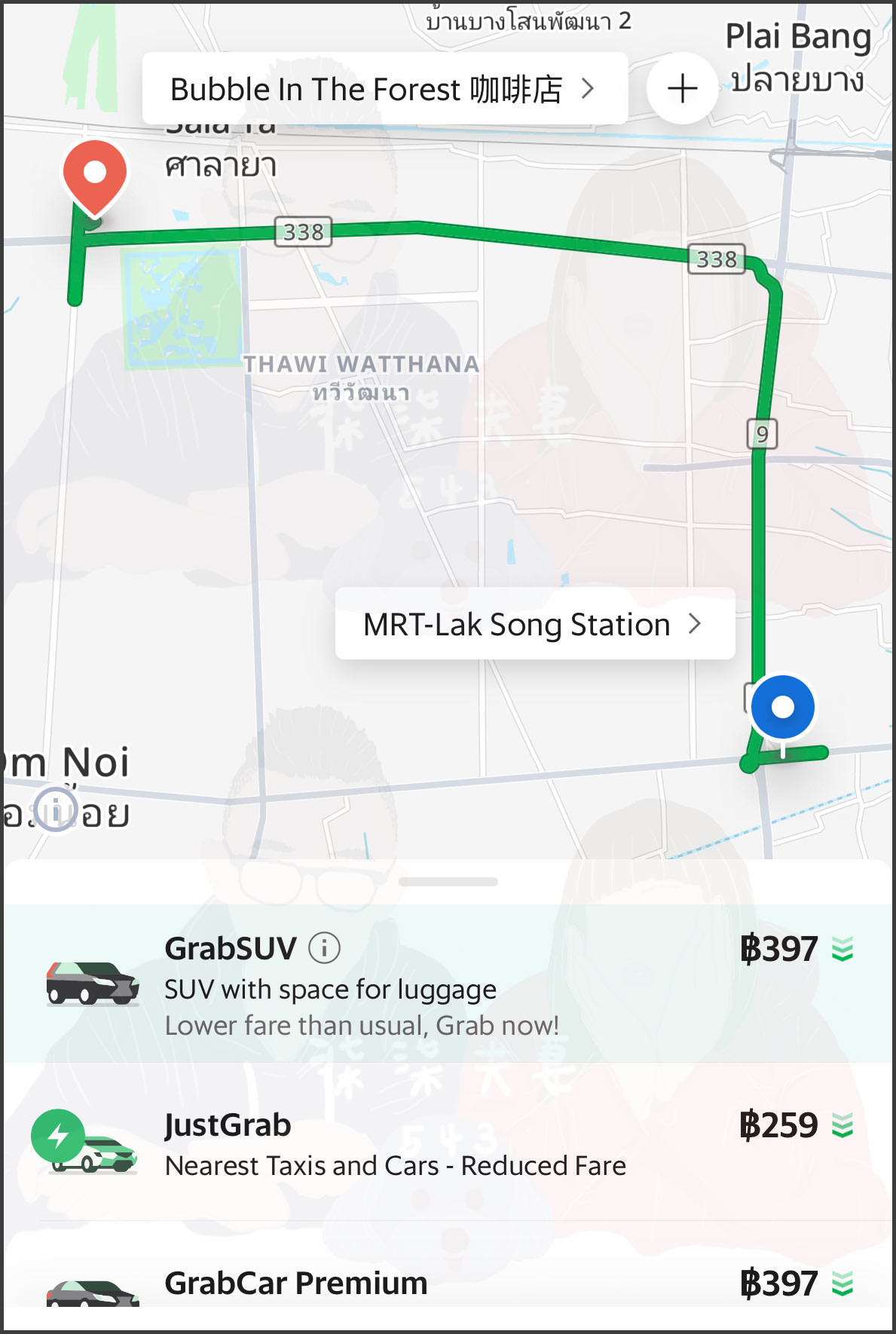Open the map info icon
This screenshot has width=896, height=1334.
coord(56,810)
